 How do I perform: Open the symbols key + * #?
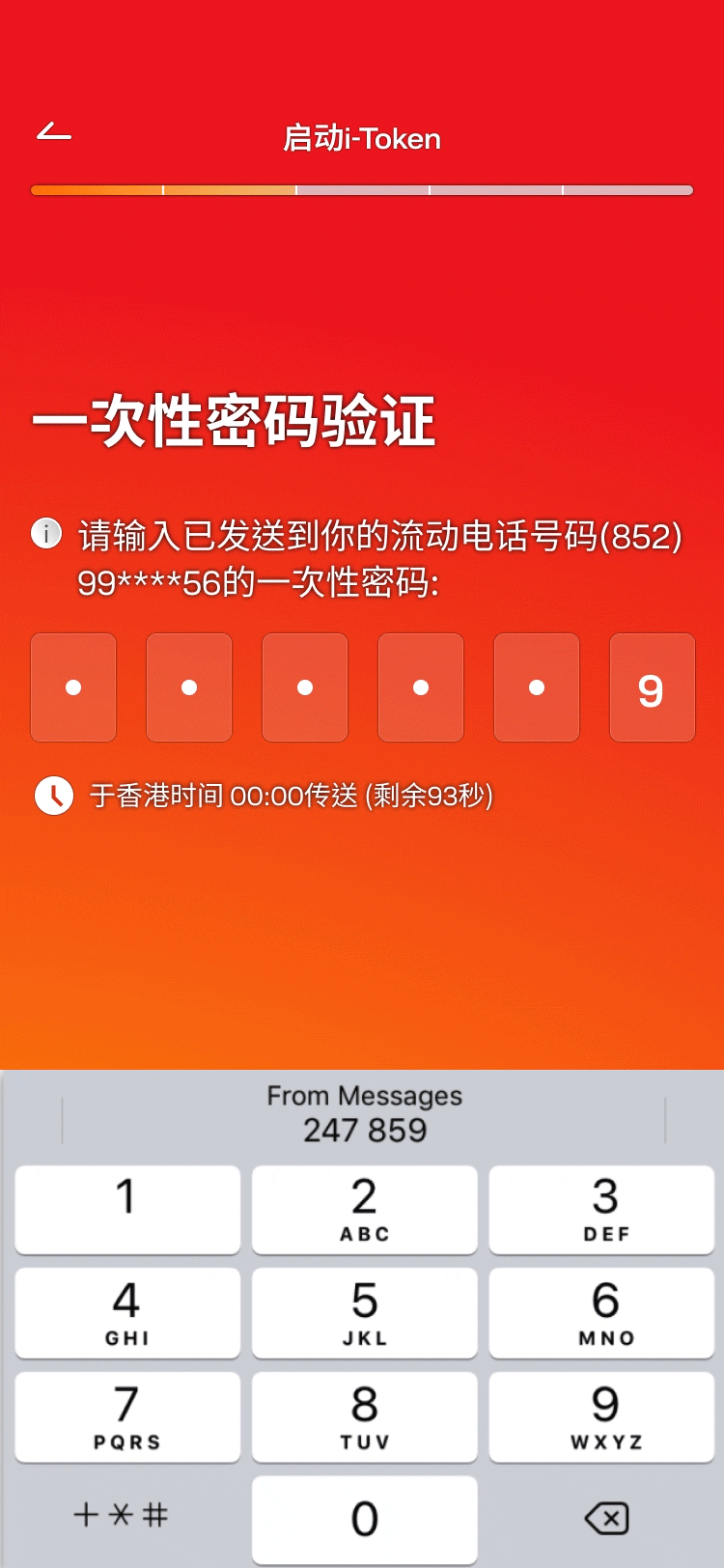click(122, 1515)
